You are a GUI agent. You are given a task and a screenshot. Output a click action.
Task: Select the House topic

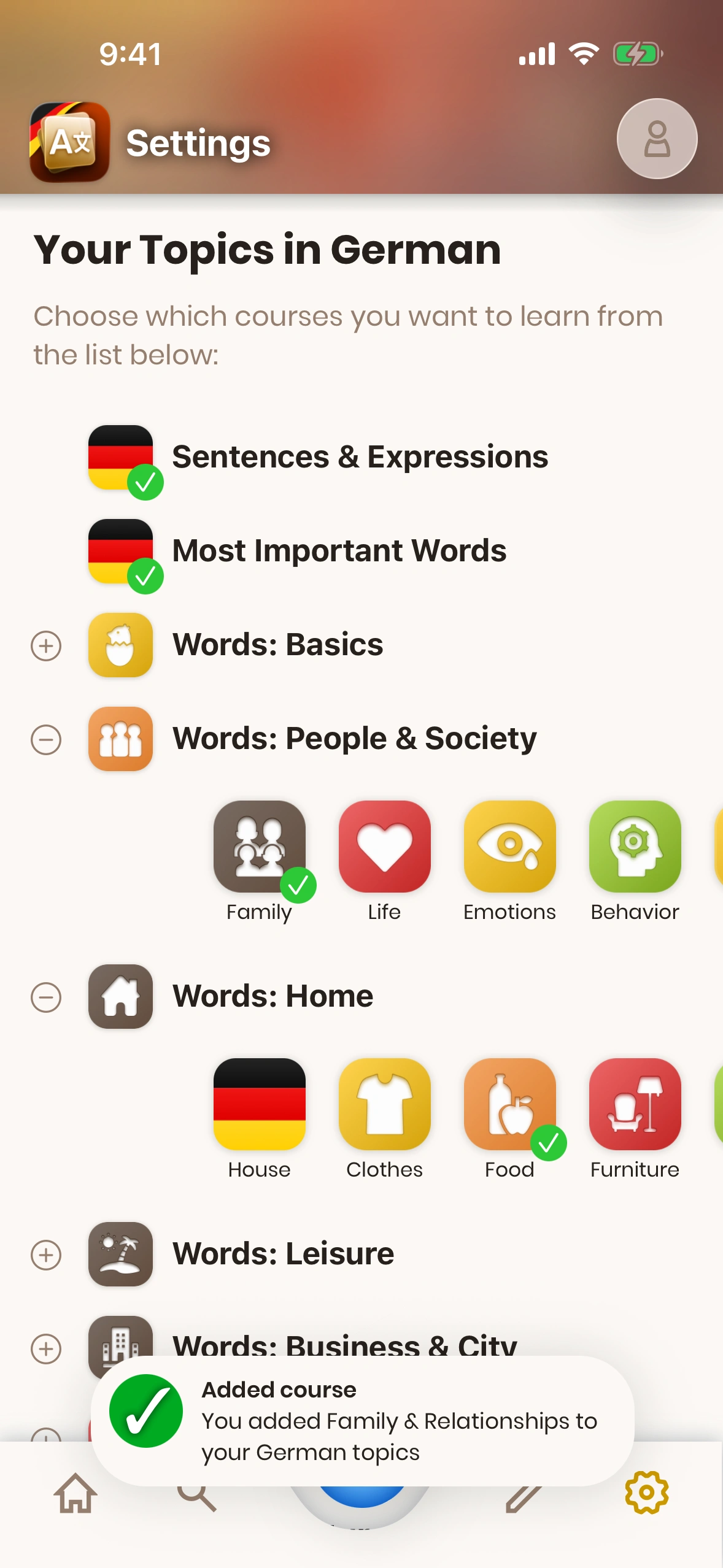[260, 1105]
